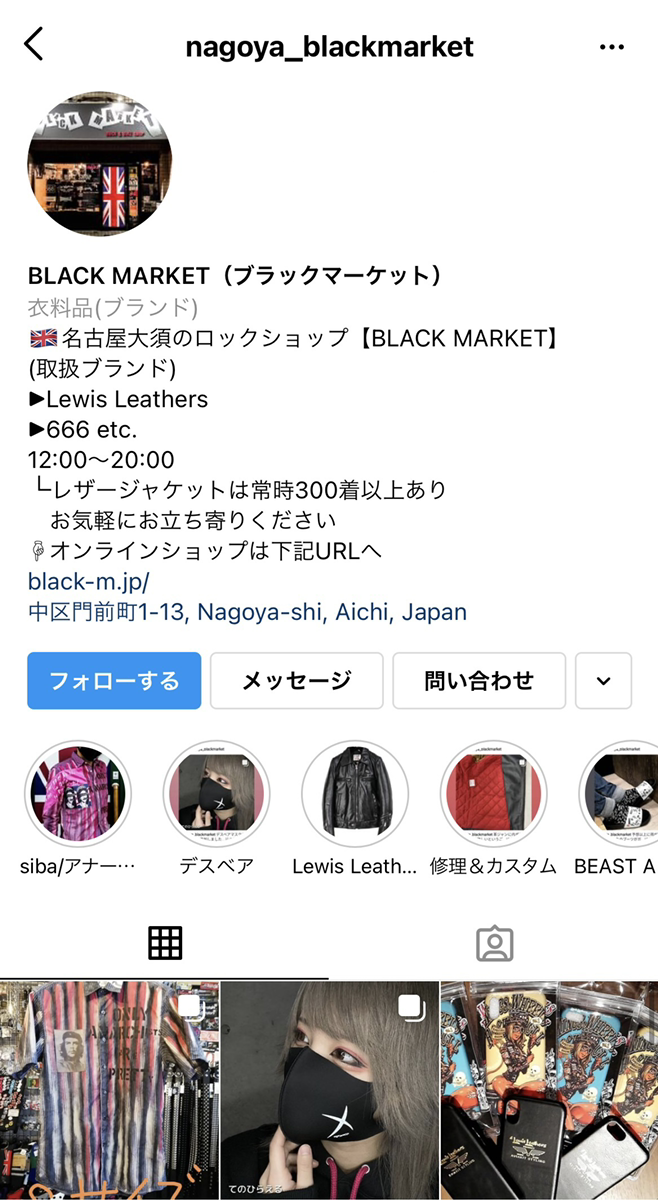The height and width of the screenshot is (1200, 658).
Task: Open the phone cases post
Action: click(549, 1090)
